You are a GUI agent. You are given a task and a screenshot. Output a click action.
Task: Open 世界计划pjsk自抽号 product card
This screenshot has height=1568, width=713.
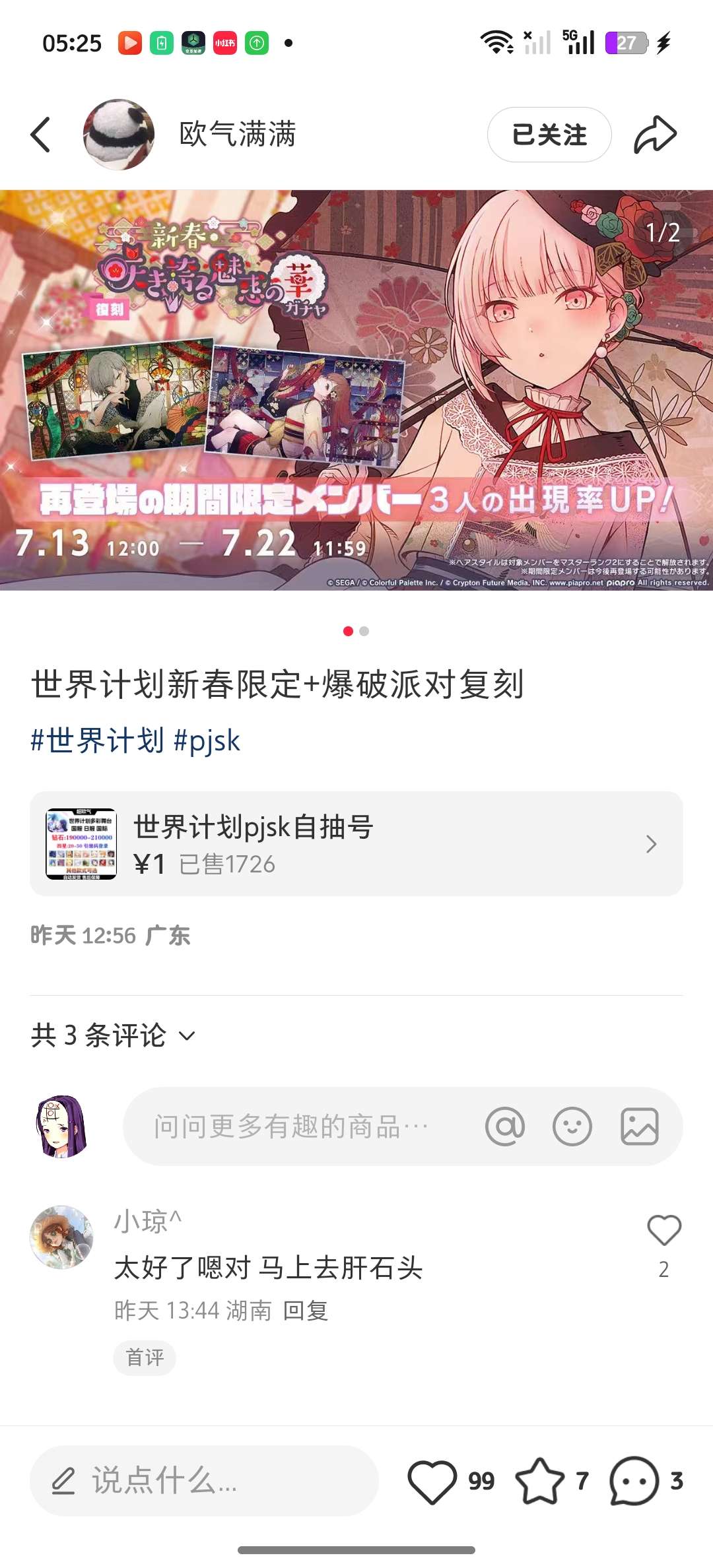click(356, 843)
